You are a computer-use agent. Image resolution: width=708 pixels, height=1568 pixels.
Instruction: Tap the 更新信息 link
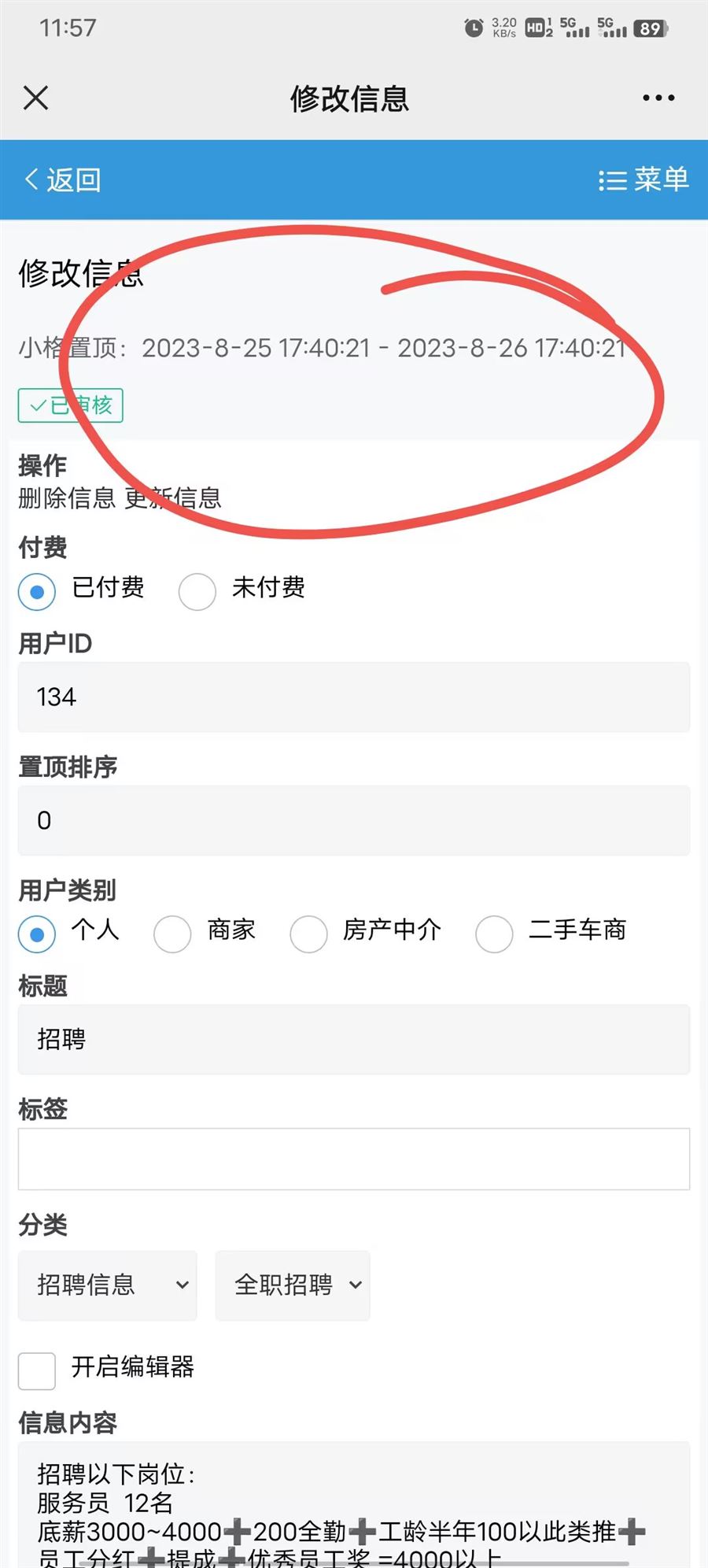pyautogui.click(x=173, y=498)
